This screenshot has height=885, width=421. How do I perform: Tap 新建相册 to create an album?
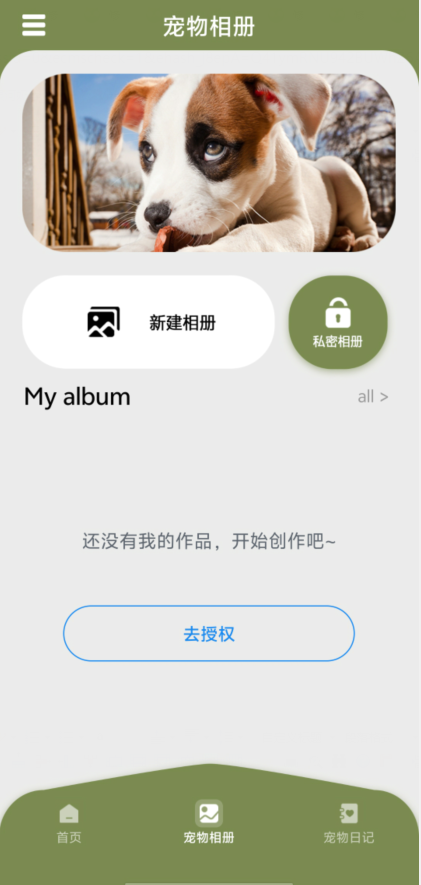(148, 322)
